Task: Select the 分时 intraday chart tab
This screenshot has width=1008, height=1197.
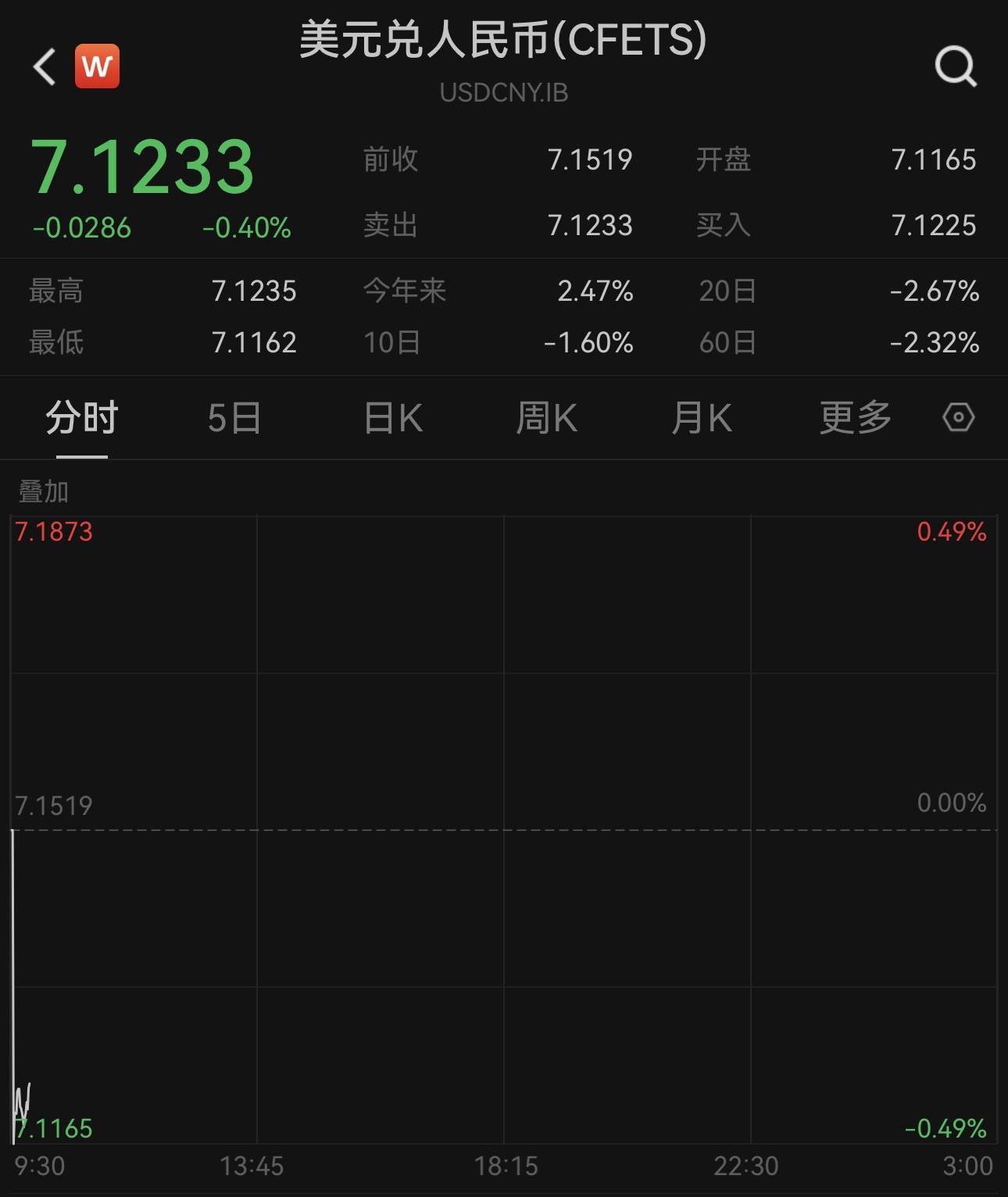Action: (81, 418)
